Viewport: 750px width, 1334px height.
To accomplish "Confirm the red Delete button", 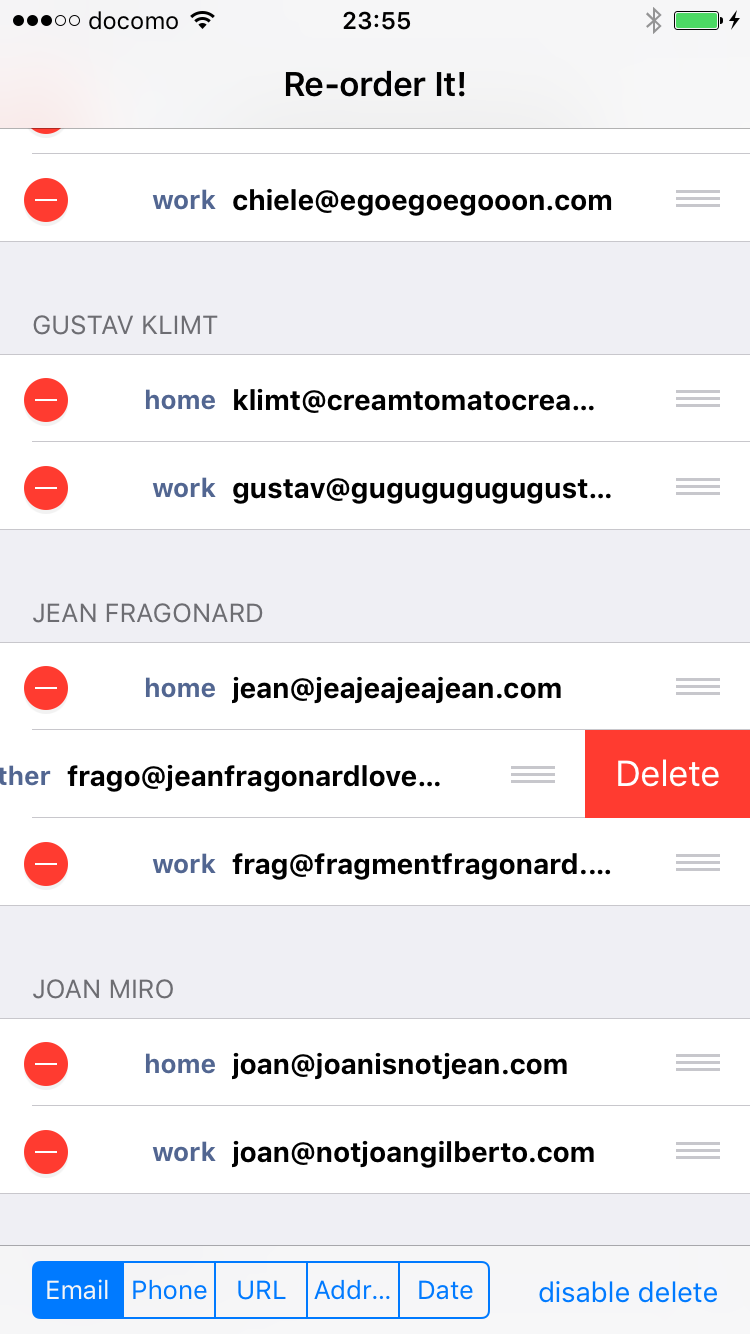I will click(667, 774).
